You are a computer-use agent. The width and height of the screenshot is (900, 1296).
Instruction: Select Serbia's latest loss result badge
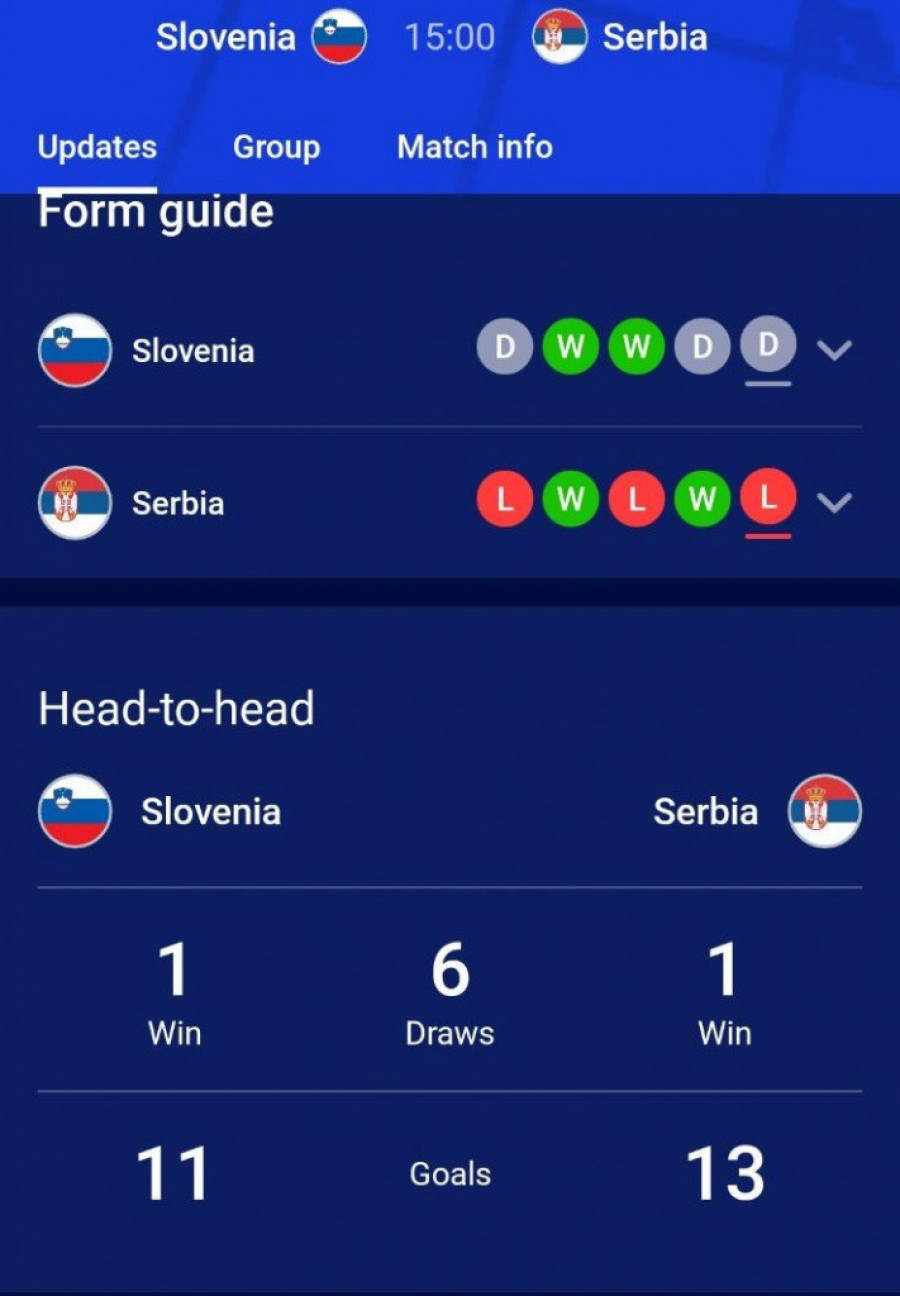(768, 498)
